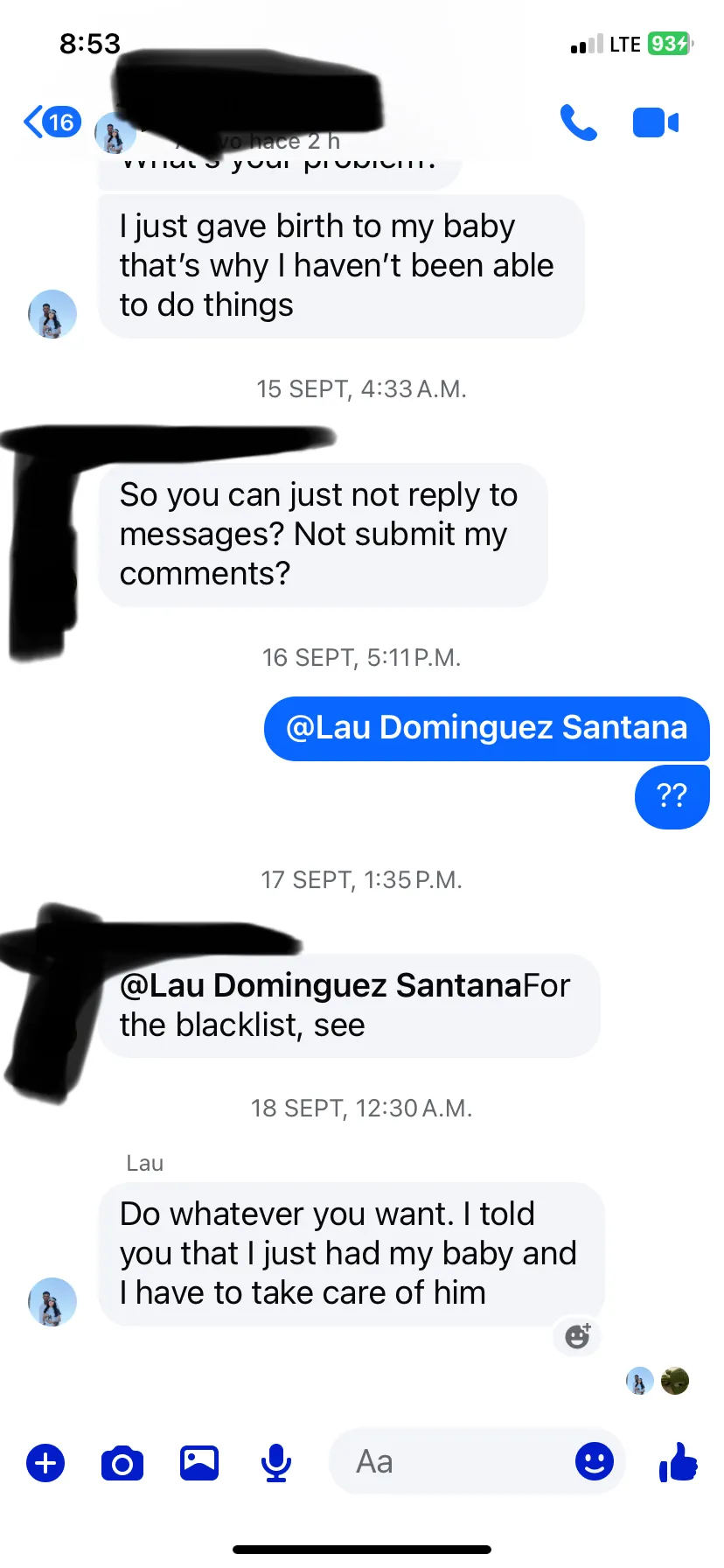Viewport: 724px width, 1568px height.
Task: Open the @Lau Dominguez Santana mention in the blue bubble
Action: (x=486, y=728)
